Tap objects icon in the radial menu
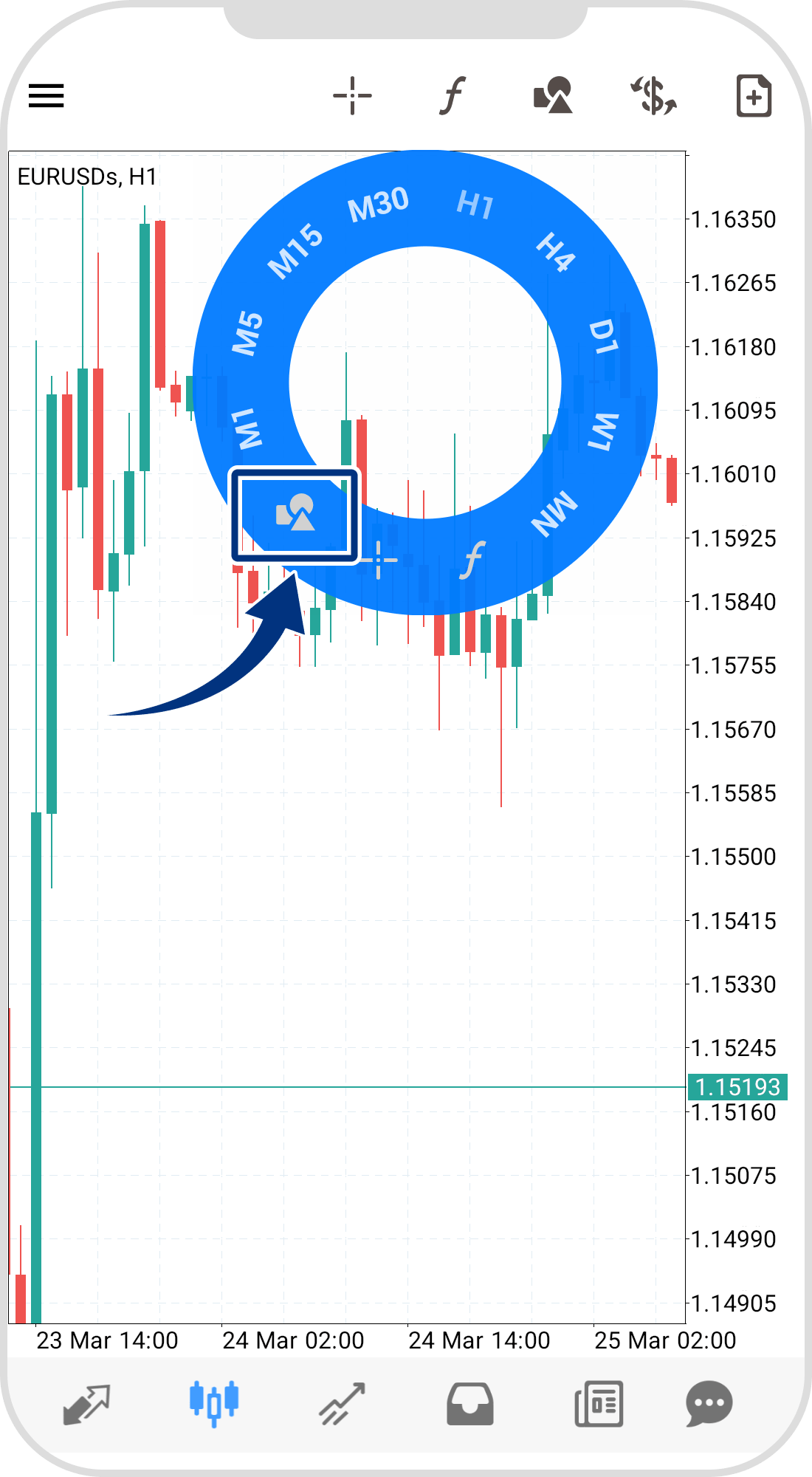 point(295,513)
